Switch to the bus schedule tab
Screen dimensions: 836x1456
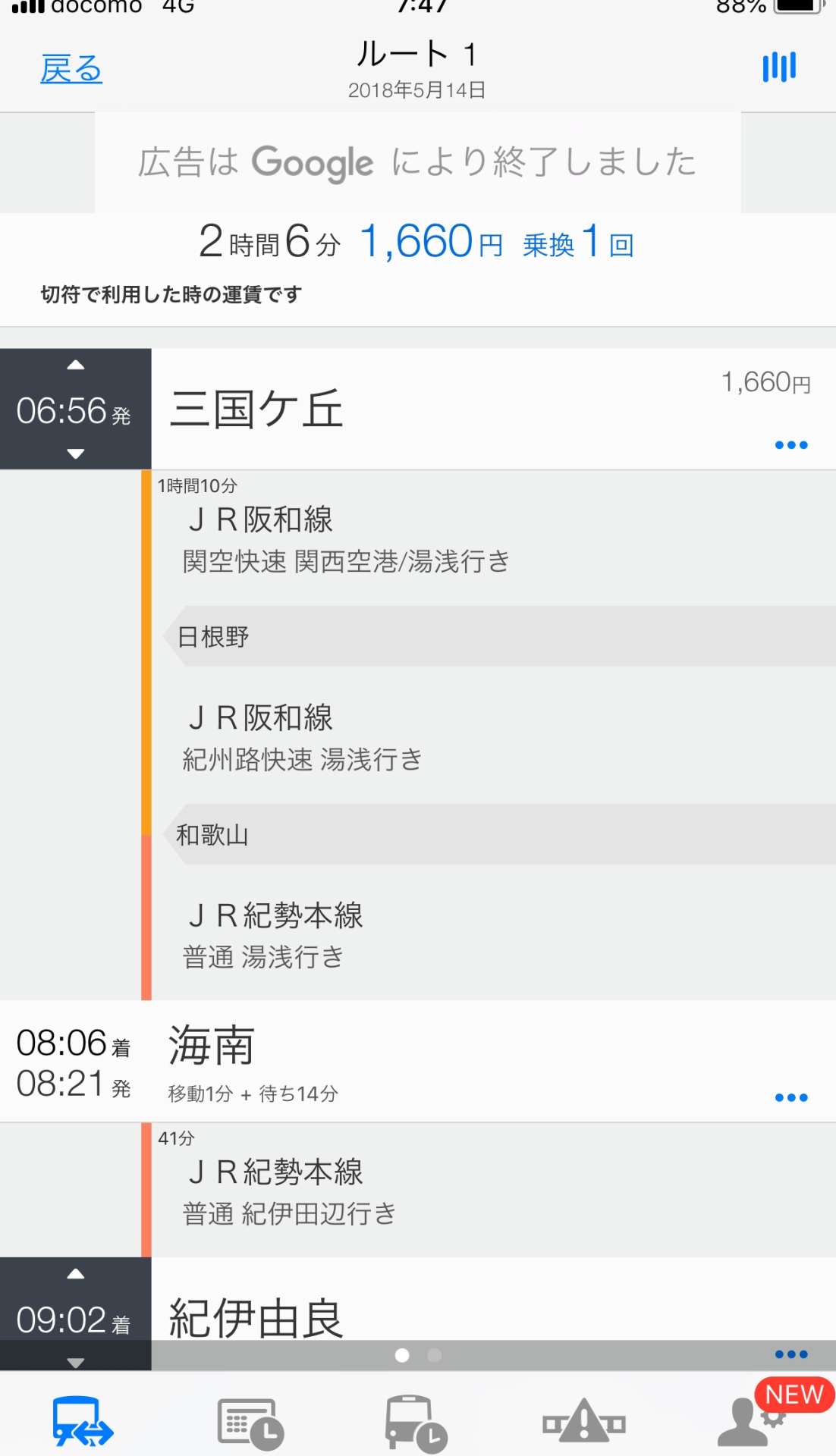[x=416, y=1423]
